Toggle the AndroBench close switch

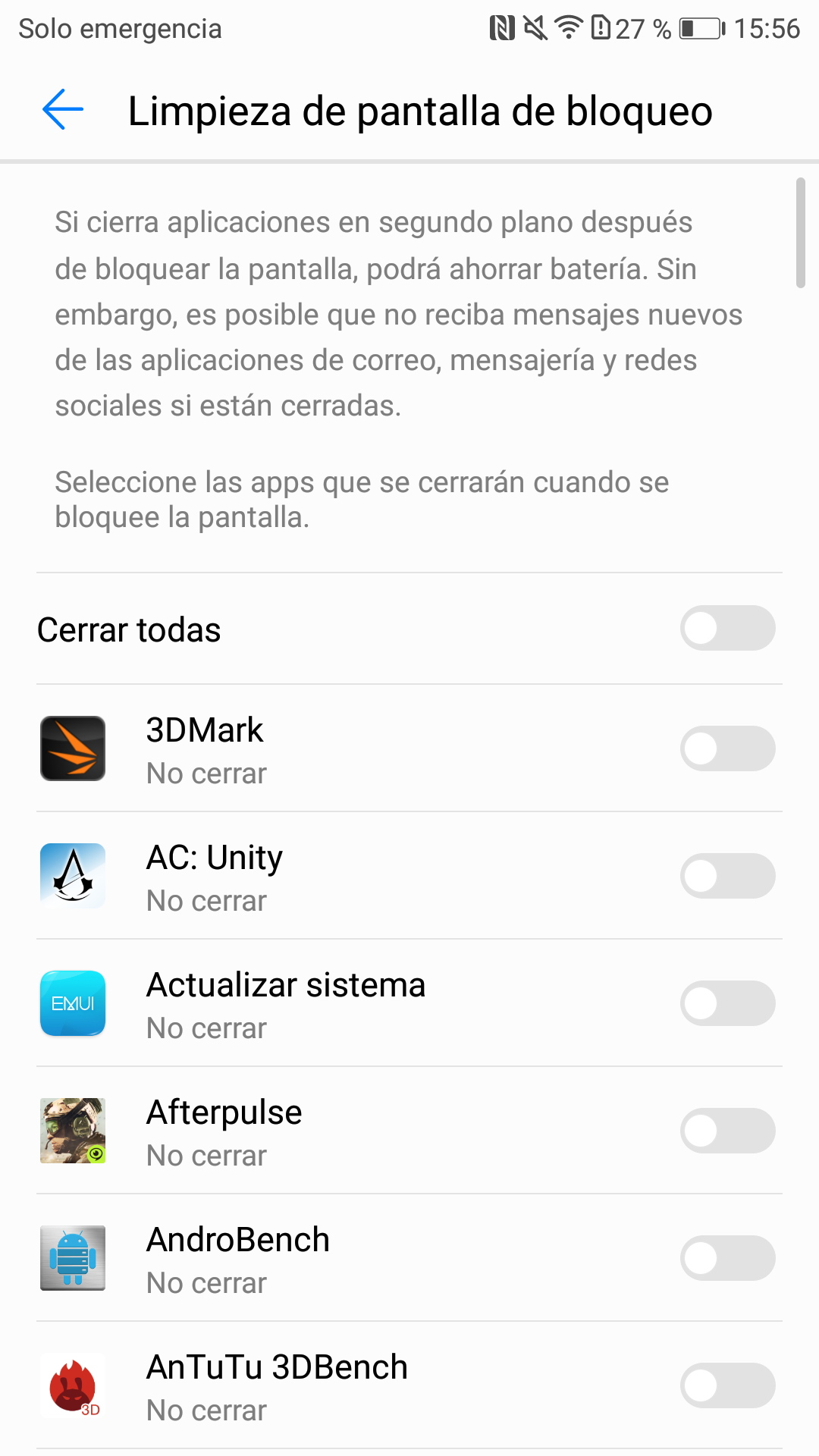[x=726, y=1258]
